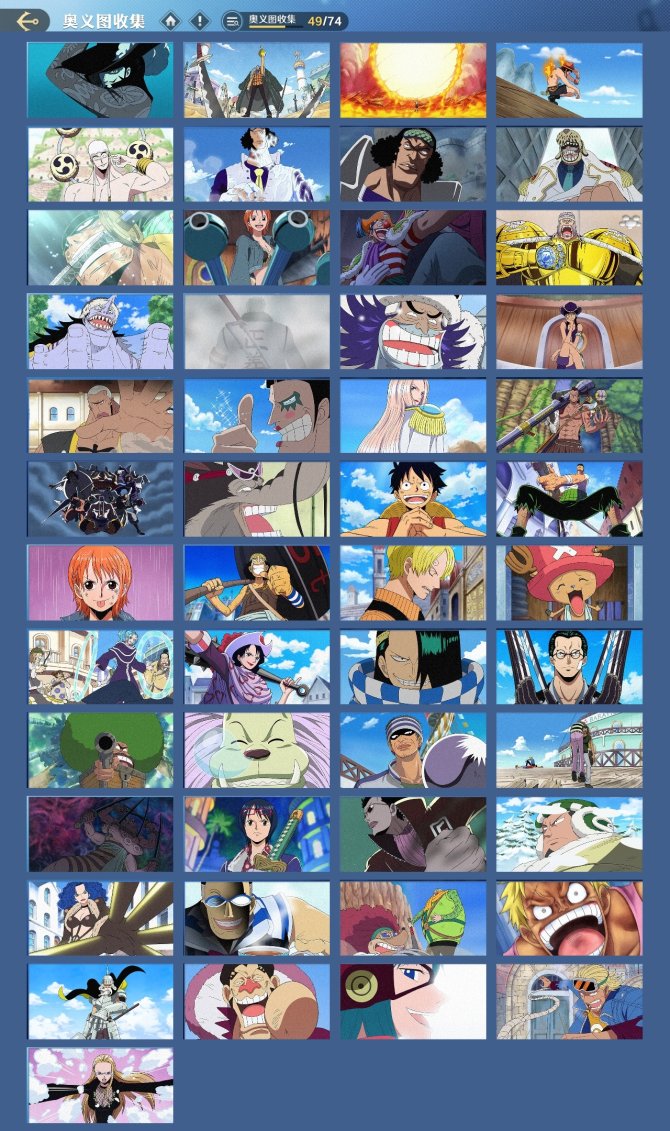Image resolution: width=670 pixels, height=1131 pixels.
Task: Open the 奥义图收集 list menu
Action: coord(233,21)
